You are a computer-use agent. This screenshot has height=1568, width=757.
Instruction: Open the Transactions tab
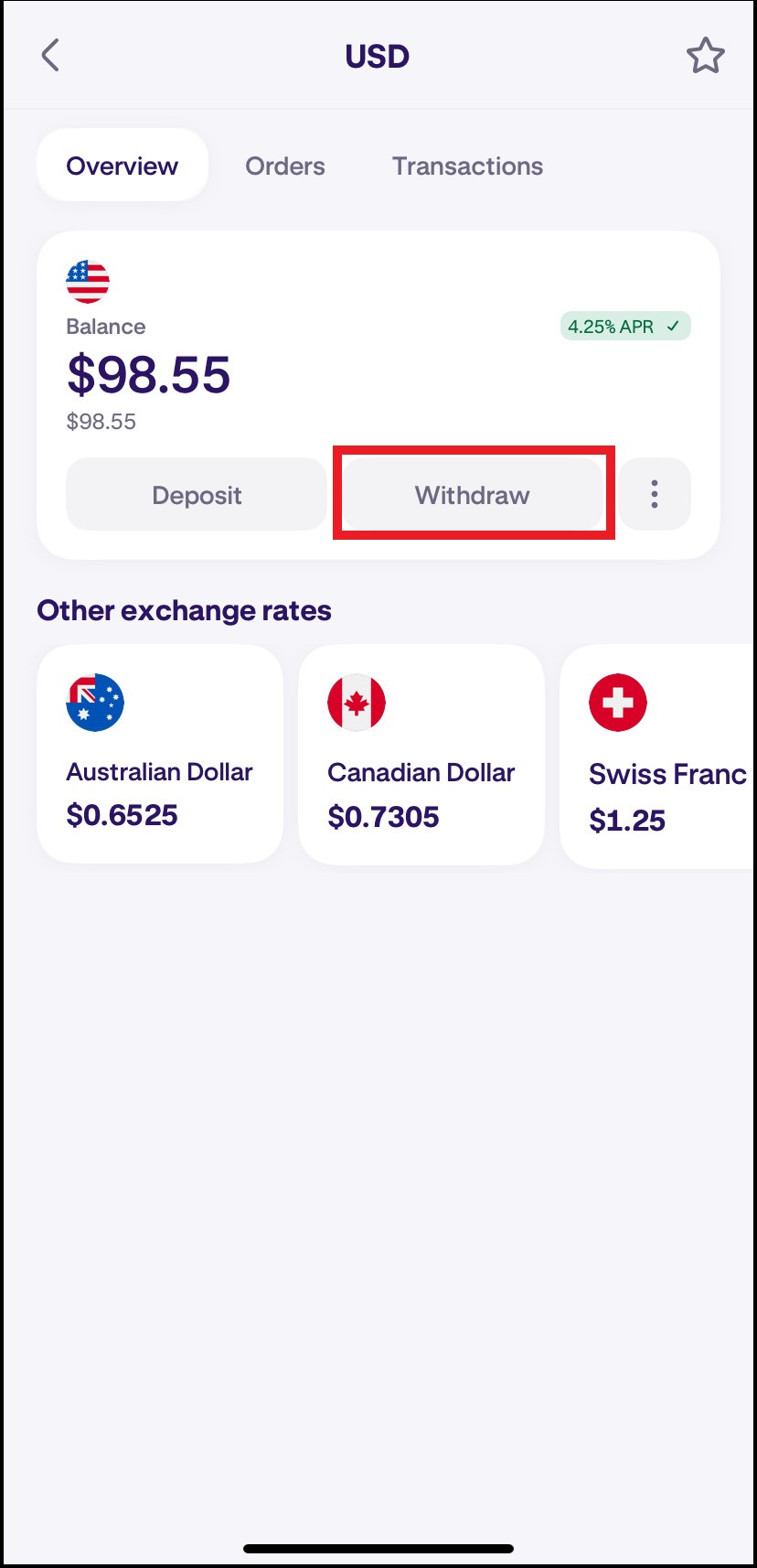coord(467,166)
